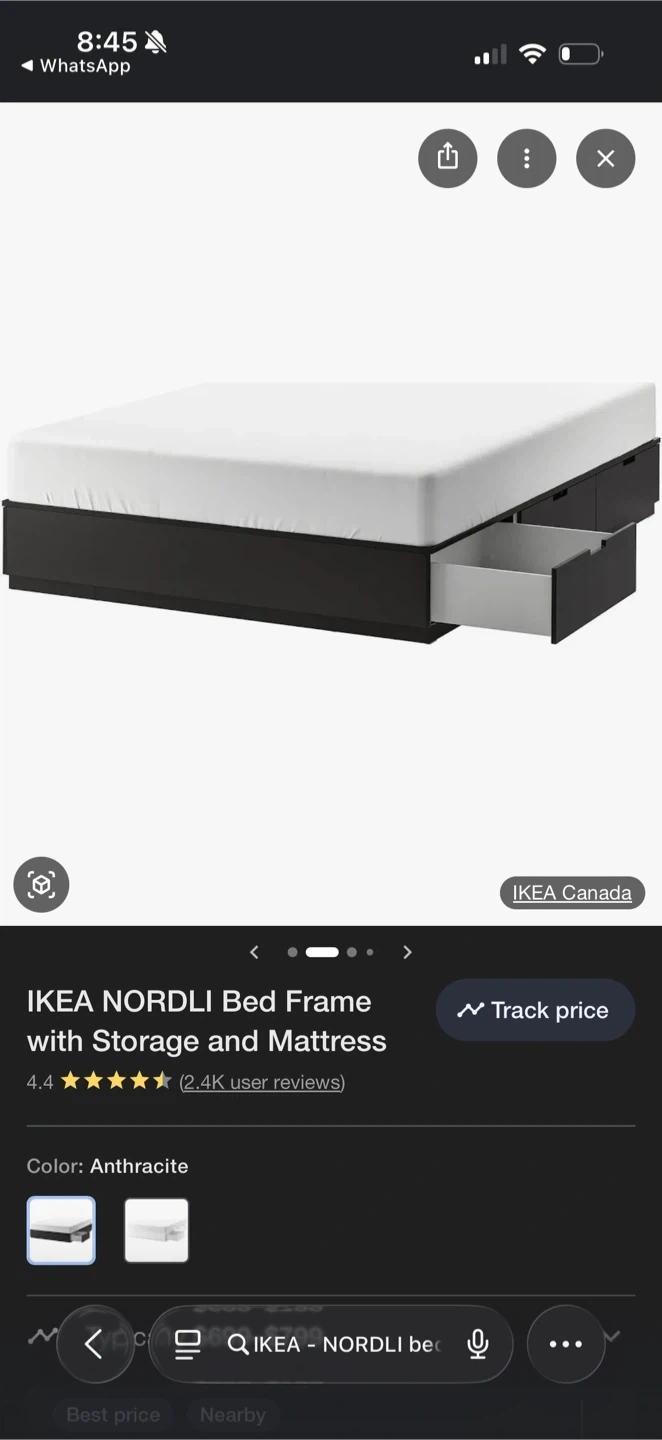Open the IKEA Canada source link
Screen dimensions: 662x1440
coord(572,893)
